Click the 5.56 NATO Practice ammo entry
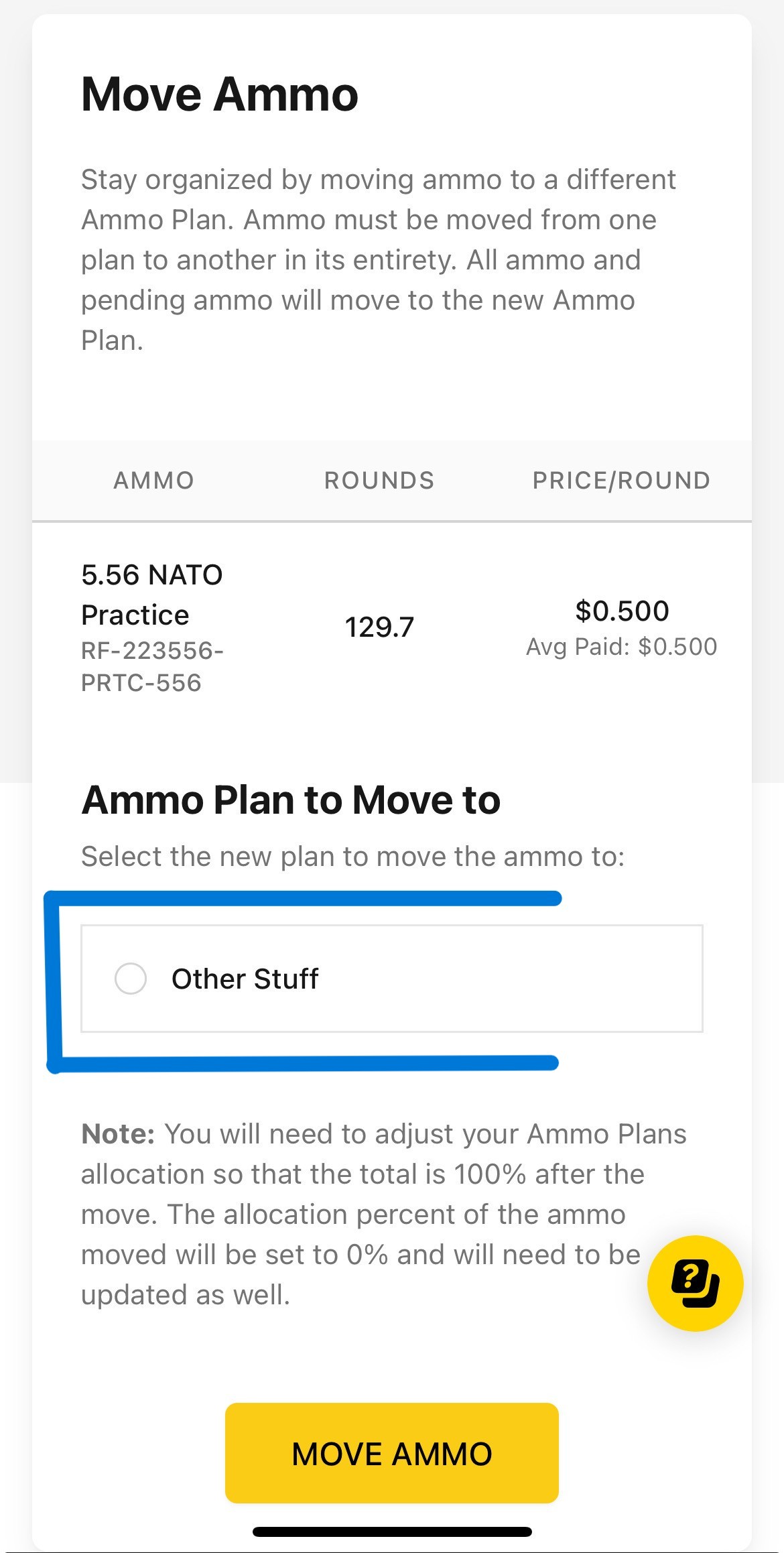Viewport: 784px width, 1553px height. pos(152,595)
